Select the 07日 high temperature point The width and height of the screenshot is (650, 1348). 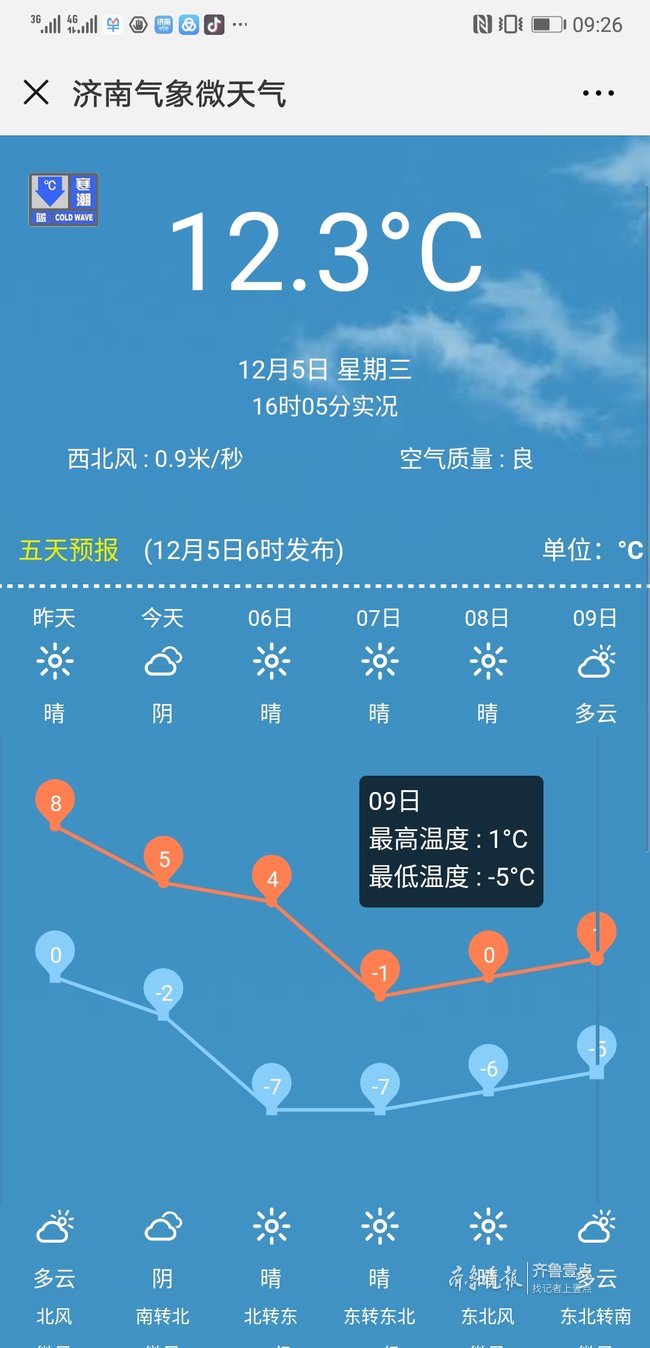tap(379, 994)
